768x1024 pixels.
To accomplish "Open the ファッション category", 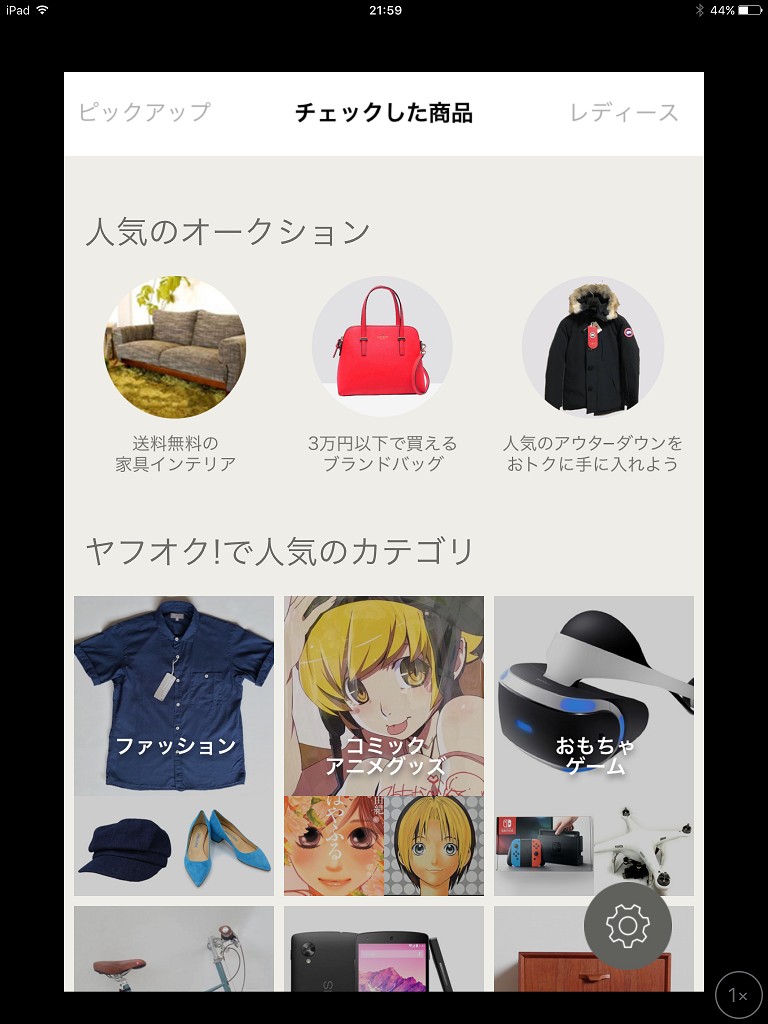I will click(x=174, y=745).
